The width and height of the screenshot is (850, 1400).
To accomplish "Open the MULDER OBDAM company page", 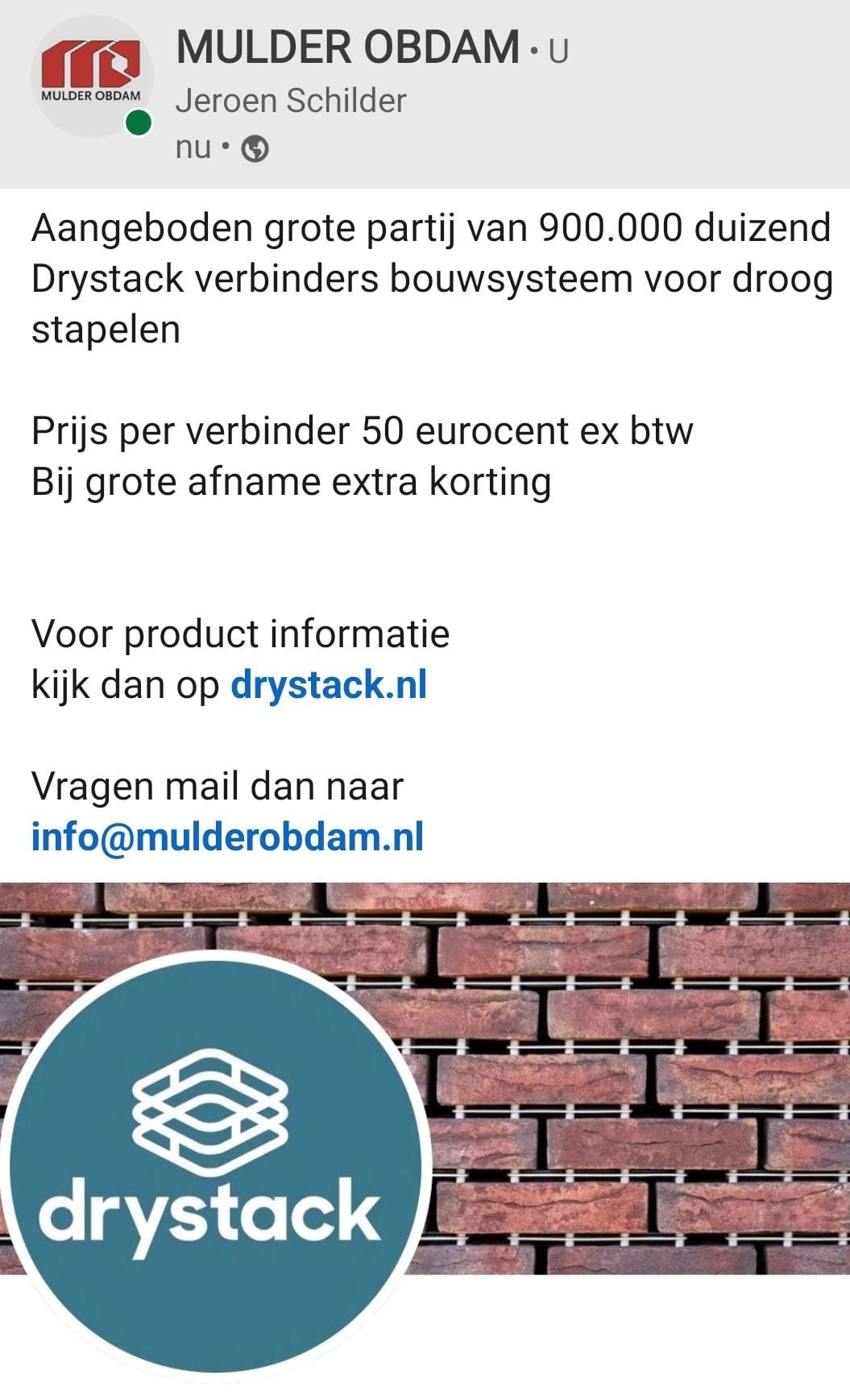I will (347, 48).
